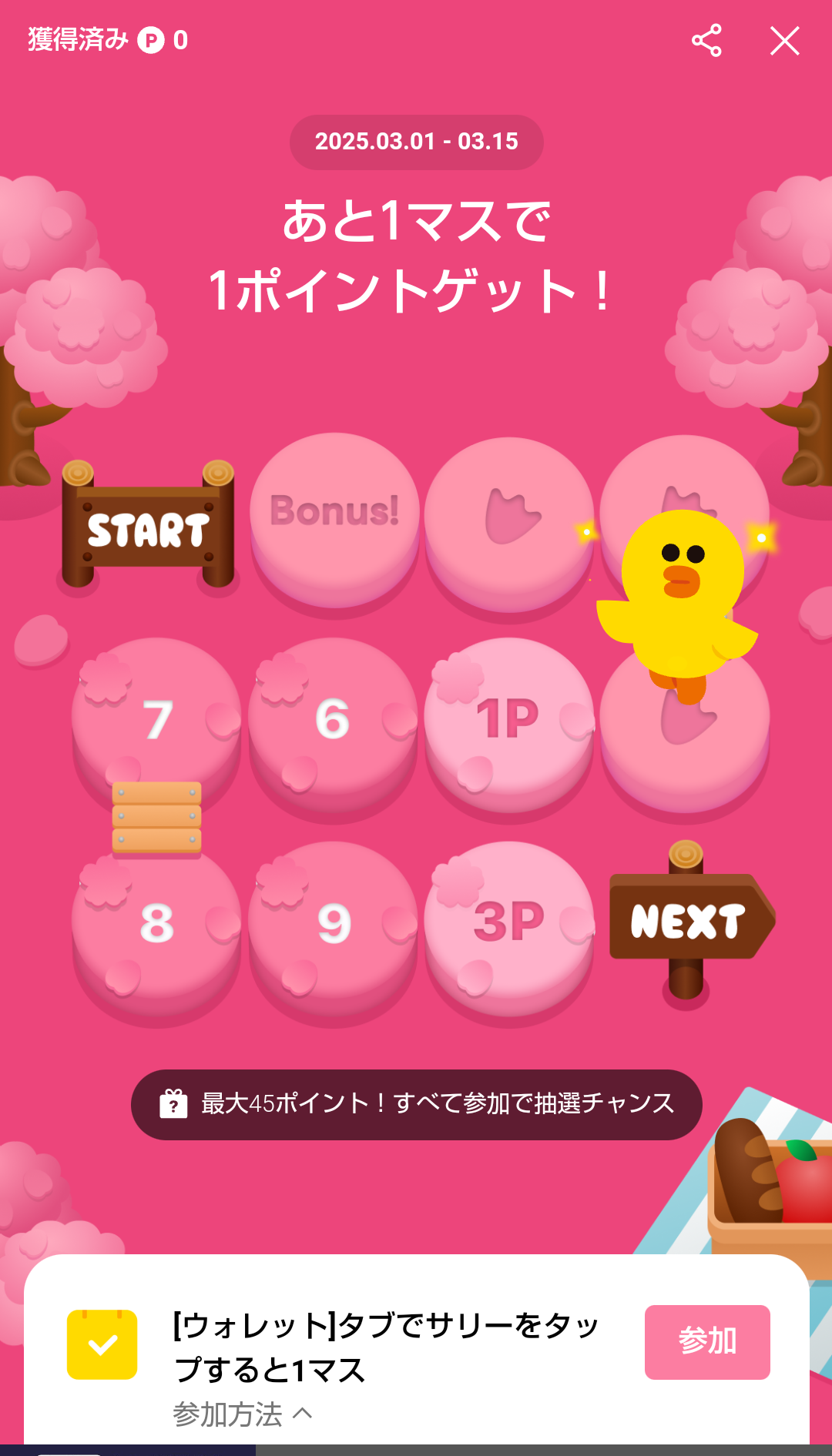Open the 最大45ポイント lottery chance banner

pos(416,1104)
